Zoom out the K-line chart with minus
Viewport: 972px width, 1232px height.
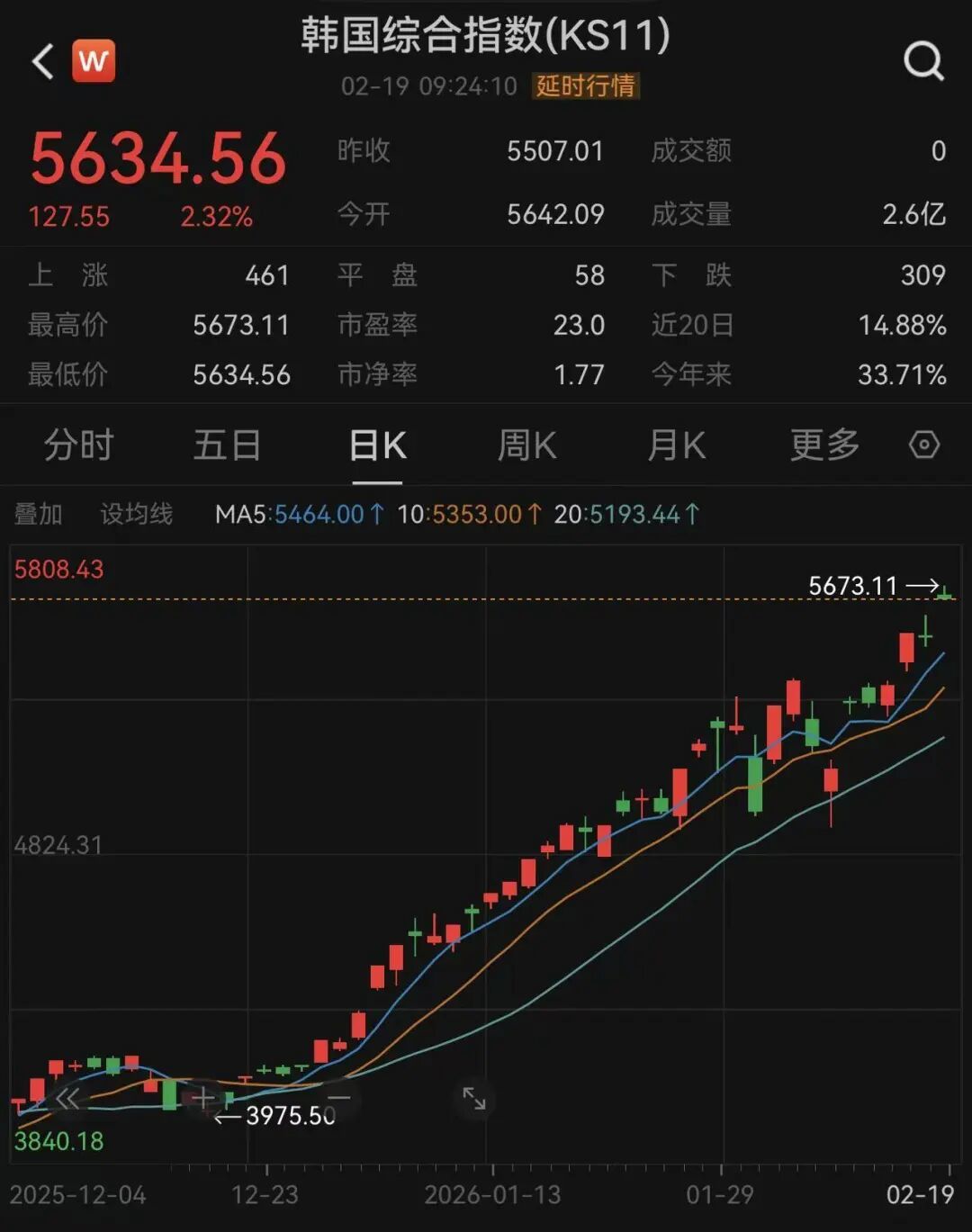[x=339, y=1098]
